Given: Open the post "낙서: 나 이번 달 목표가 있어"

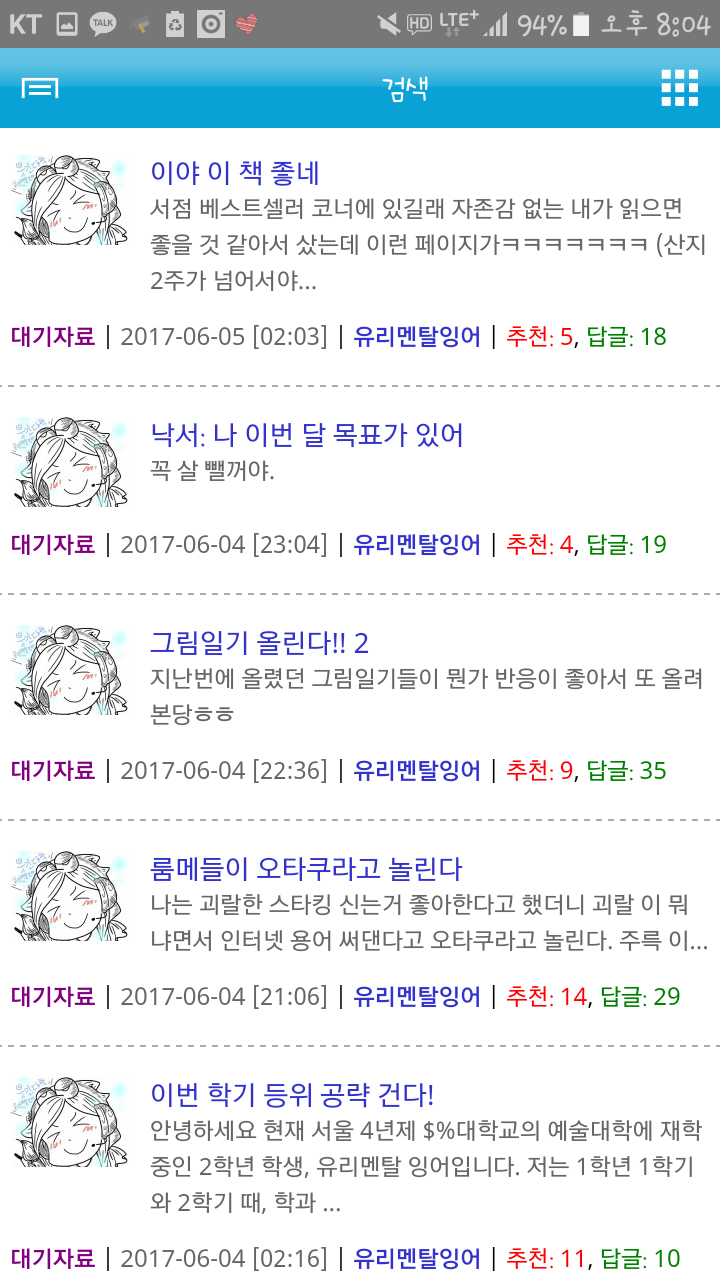Looking at the screenshot, I should coord(307,435).
